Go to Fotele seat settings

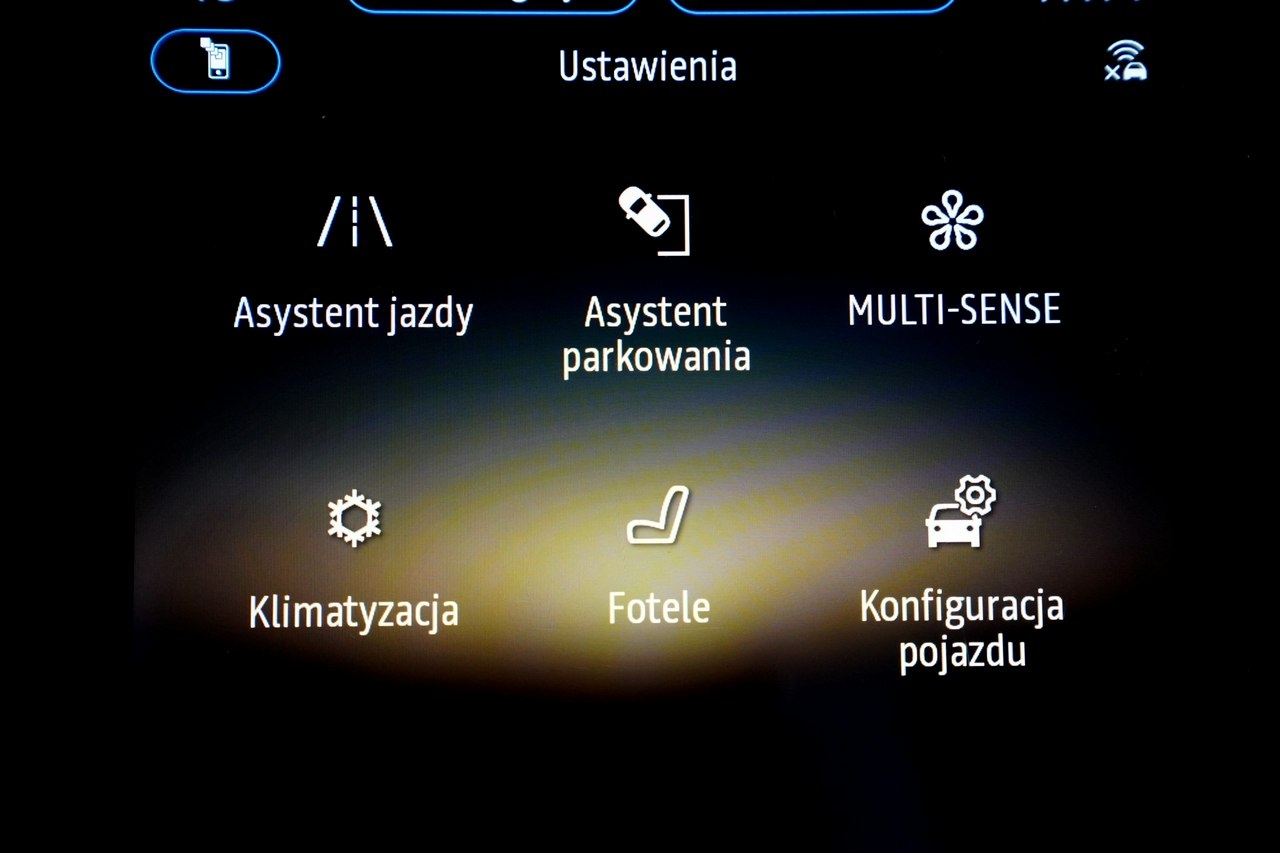[658, 556]
